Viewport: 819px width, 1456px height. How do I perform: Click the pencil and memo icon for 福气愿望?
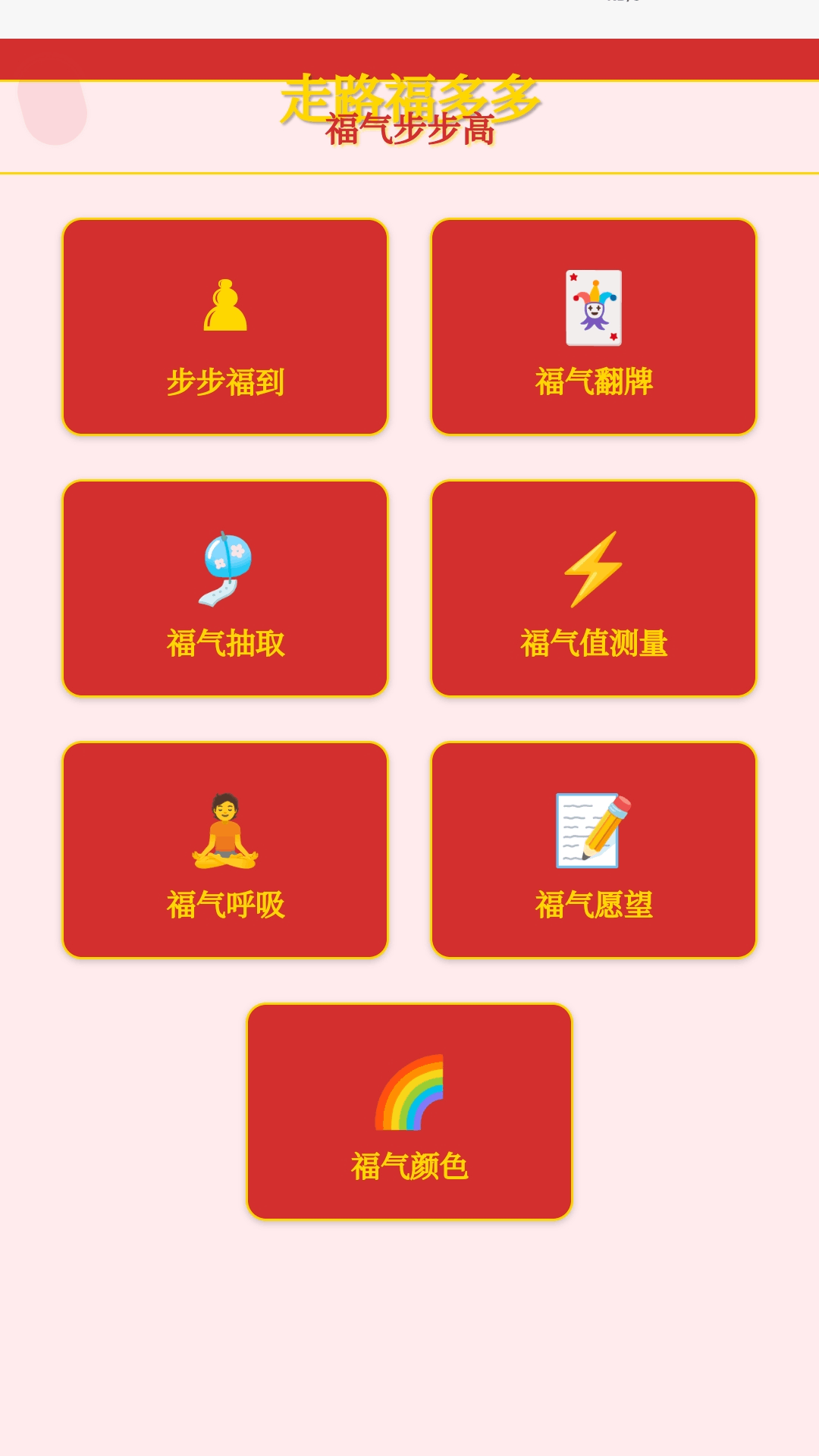click(x=592, y=830)
